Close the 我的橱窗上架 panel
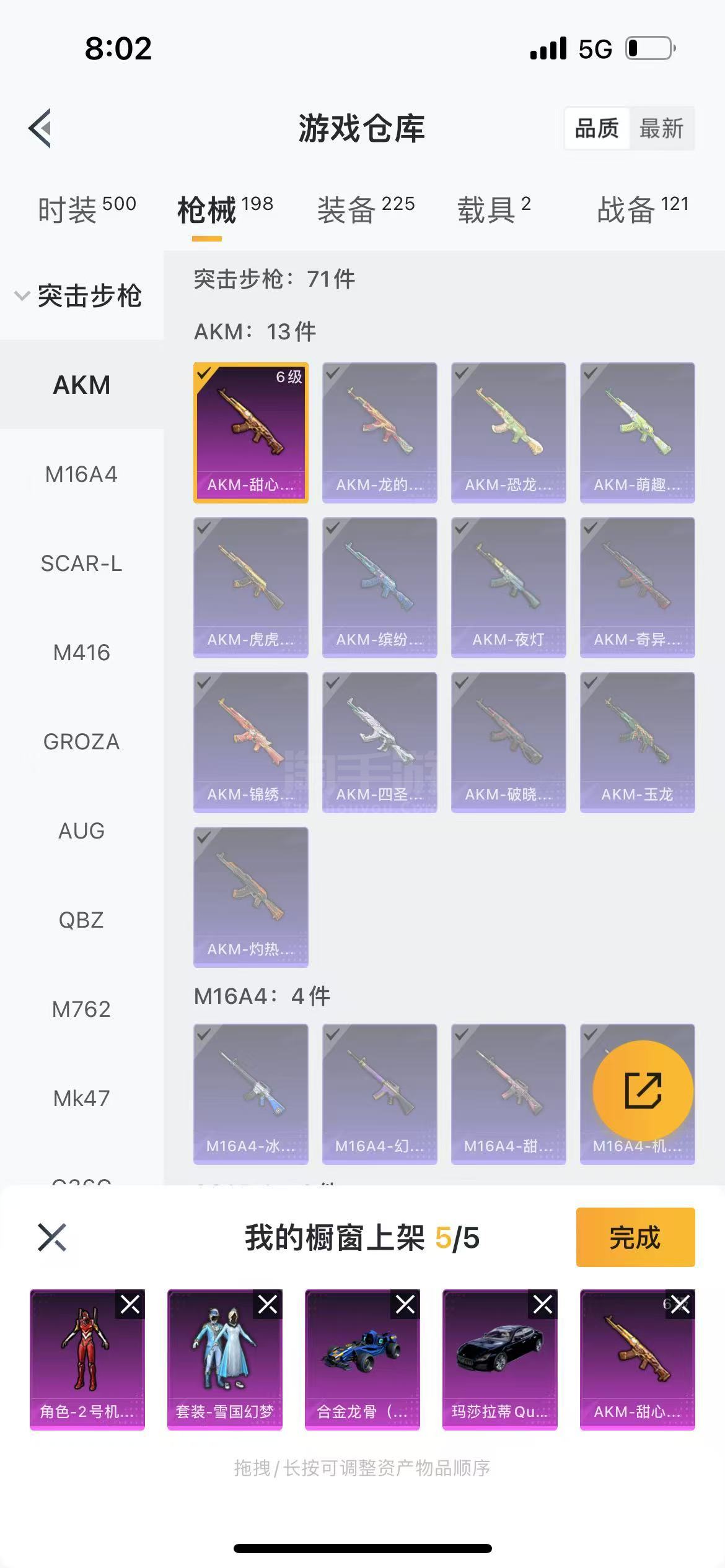This screenshot has height=1568, width=725. [x=52, y=1237]
